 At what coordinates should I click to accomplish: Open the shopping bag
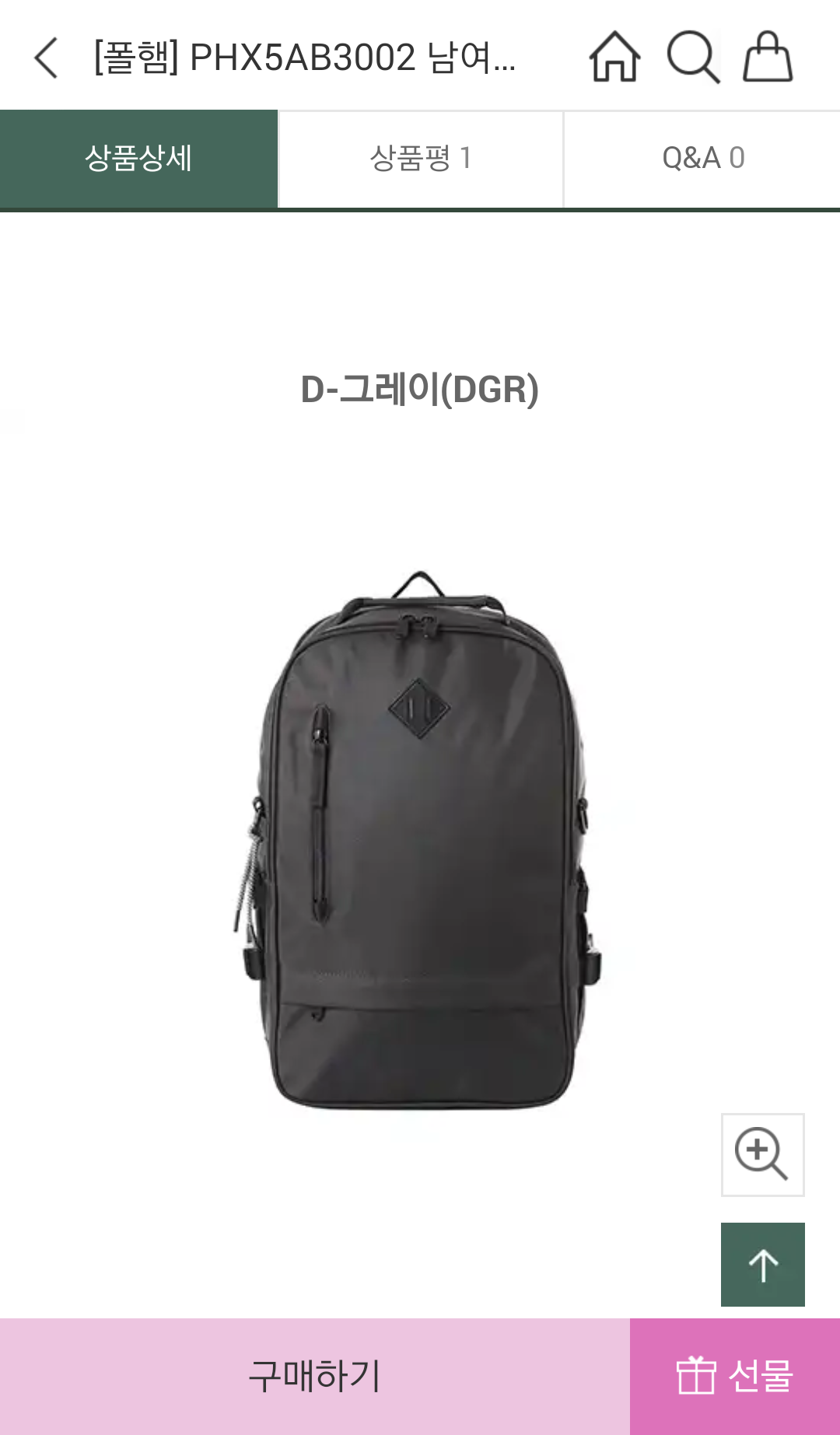pos(768,57)
